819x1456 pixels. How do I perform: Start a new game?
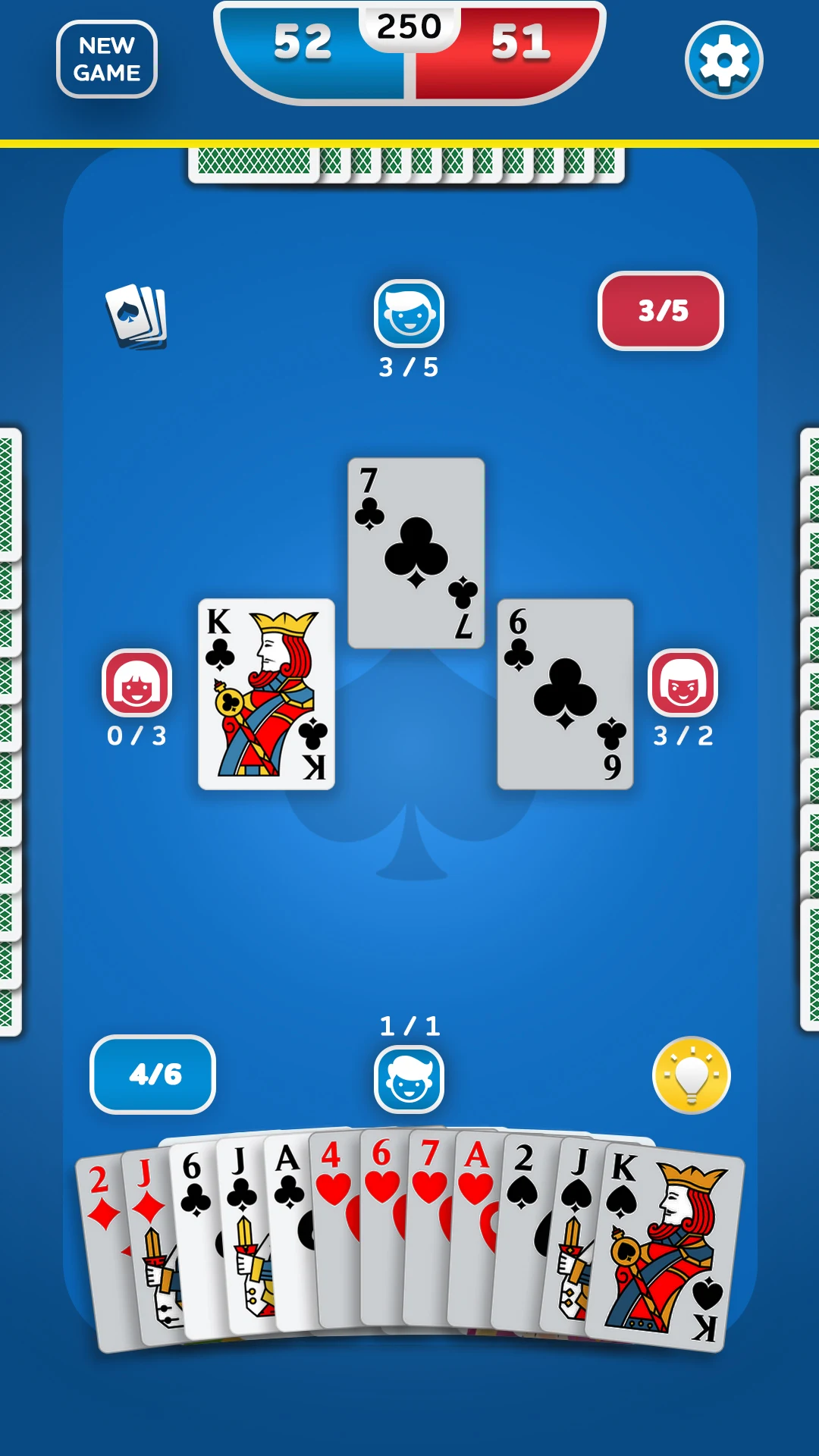click(x=107, y=59)
